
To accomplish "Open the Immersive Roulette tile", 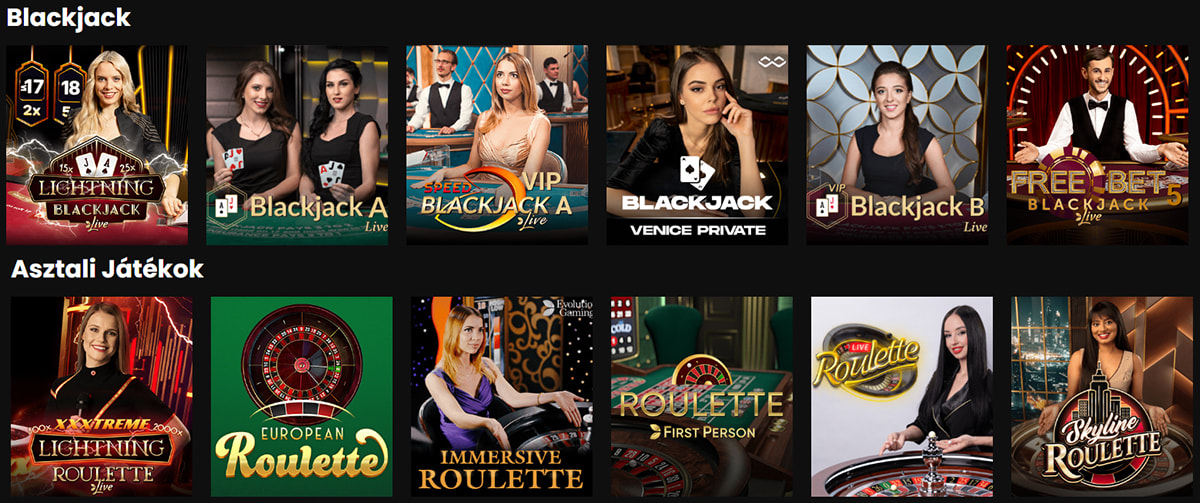I will (x=501, y=396).
